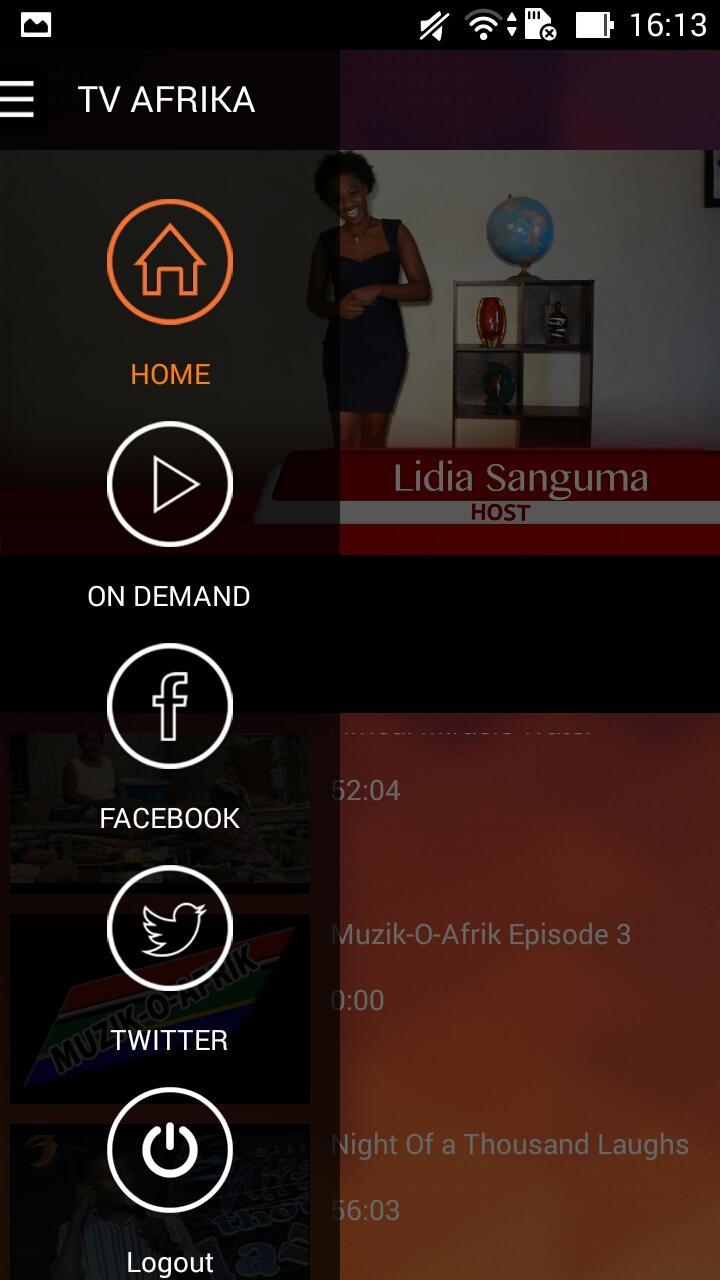Tap the hamburger menu button

click(x=18, y=100)
